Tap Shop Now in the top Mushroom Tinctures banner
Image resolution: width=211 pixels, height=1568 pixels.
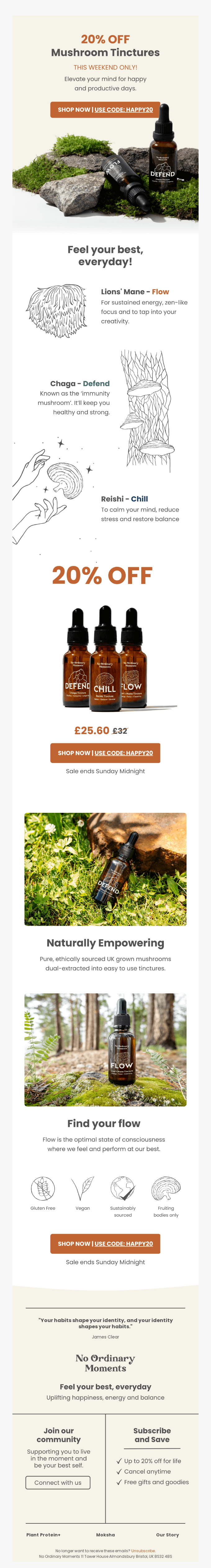coord(105,110)
